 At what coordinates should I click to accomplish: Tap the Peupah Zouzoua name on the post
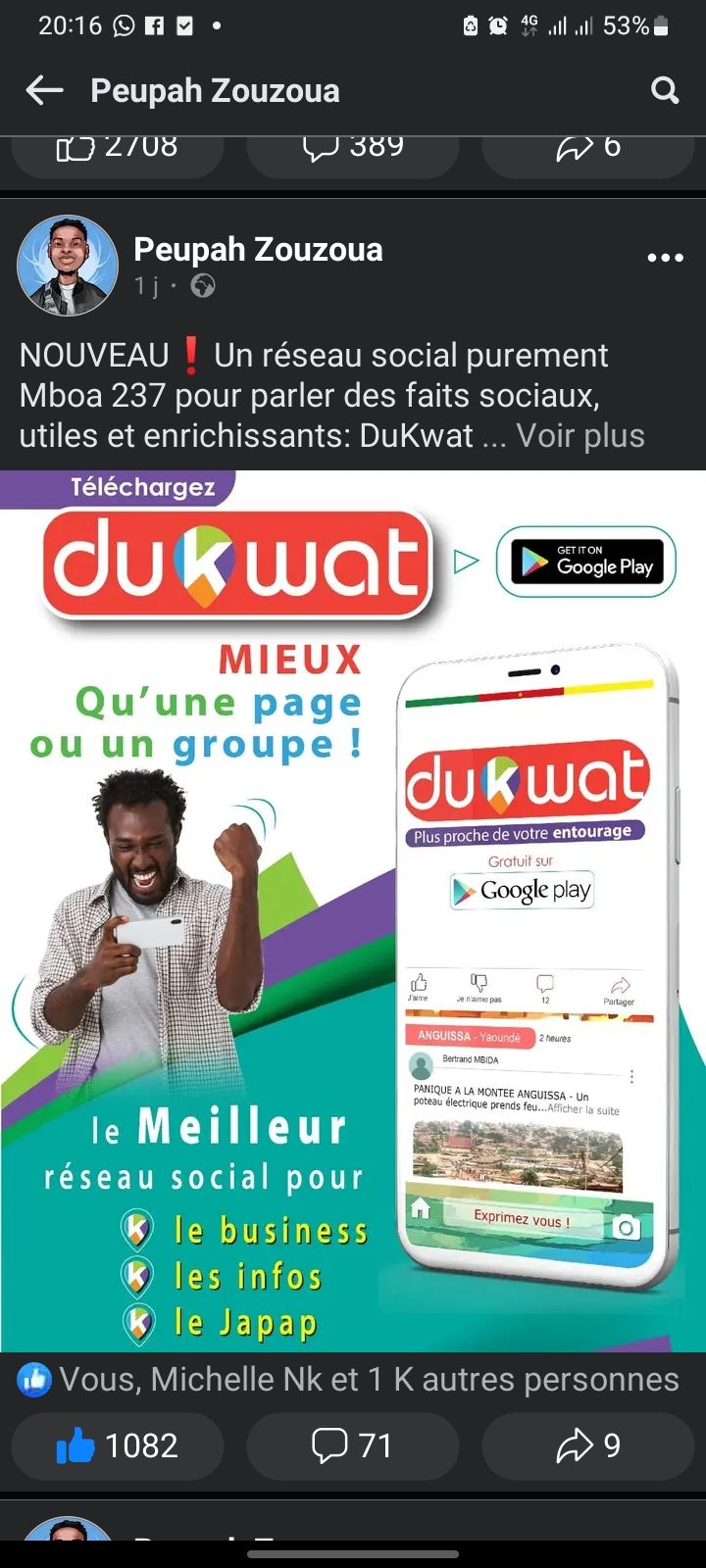tap(258, 250)
